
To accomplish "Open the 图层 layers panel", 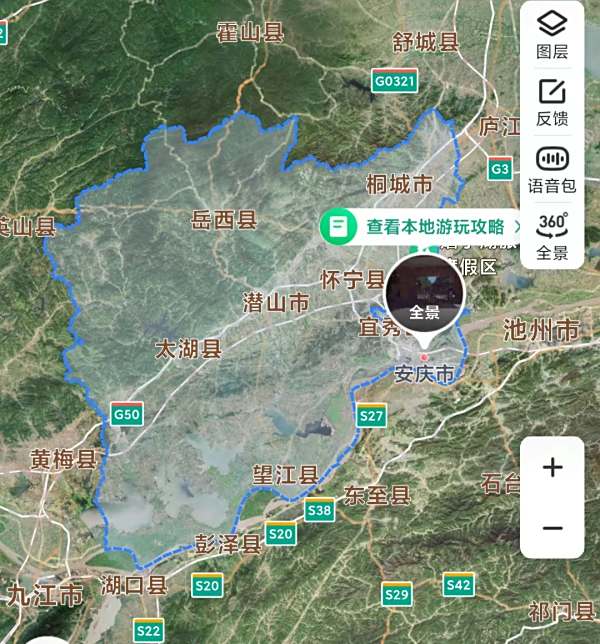I will 552,34.
